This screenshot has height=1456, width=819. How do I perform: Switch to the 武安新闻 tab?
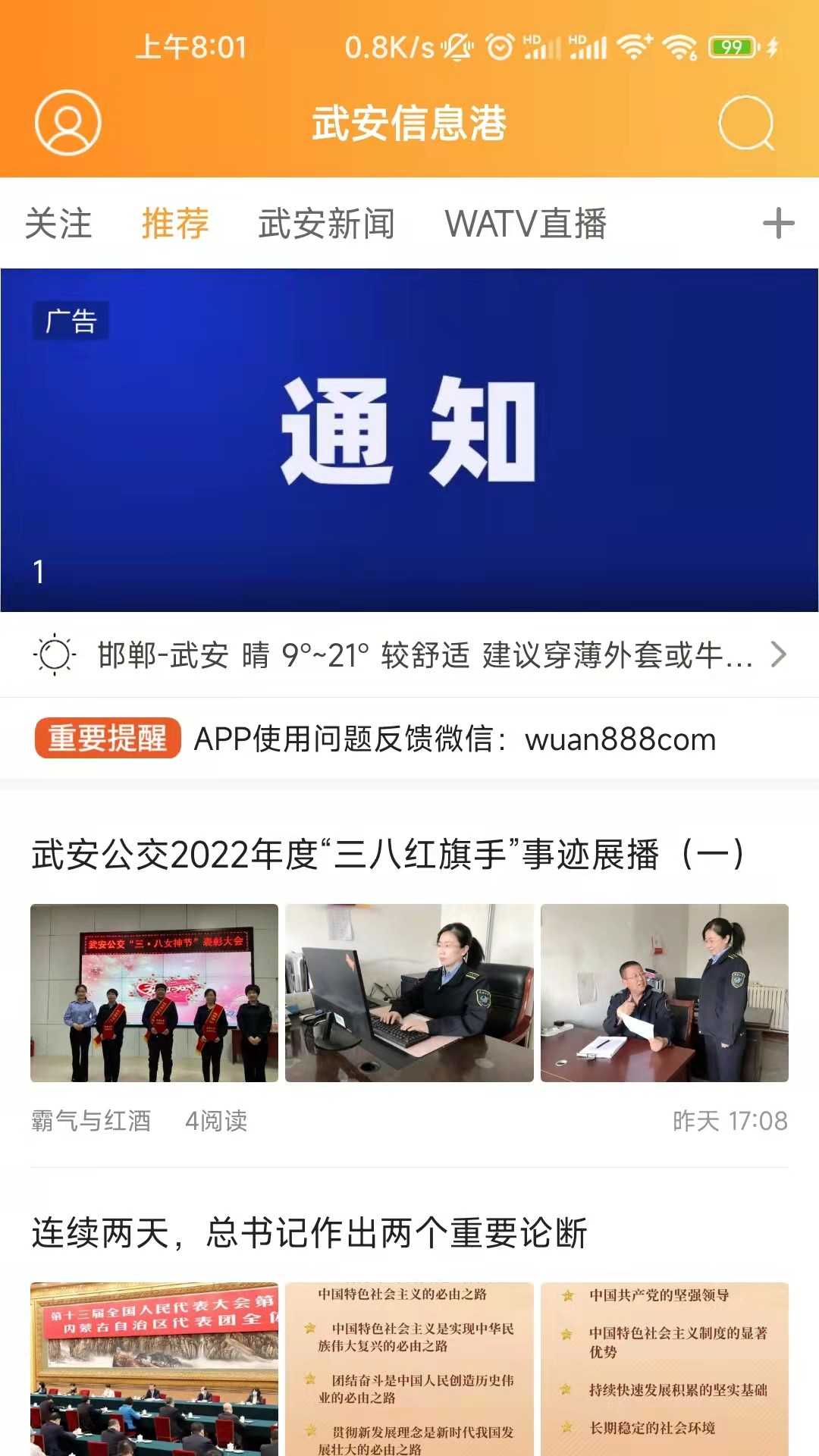click(325, 222)
